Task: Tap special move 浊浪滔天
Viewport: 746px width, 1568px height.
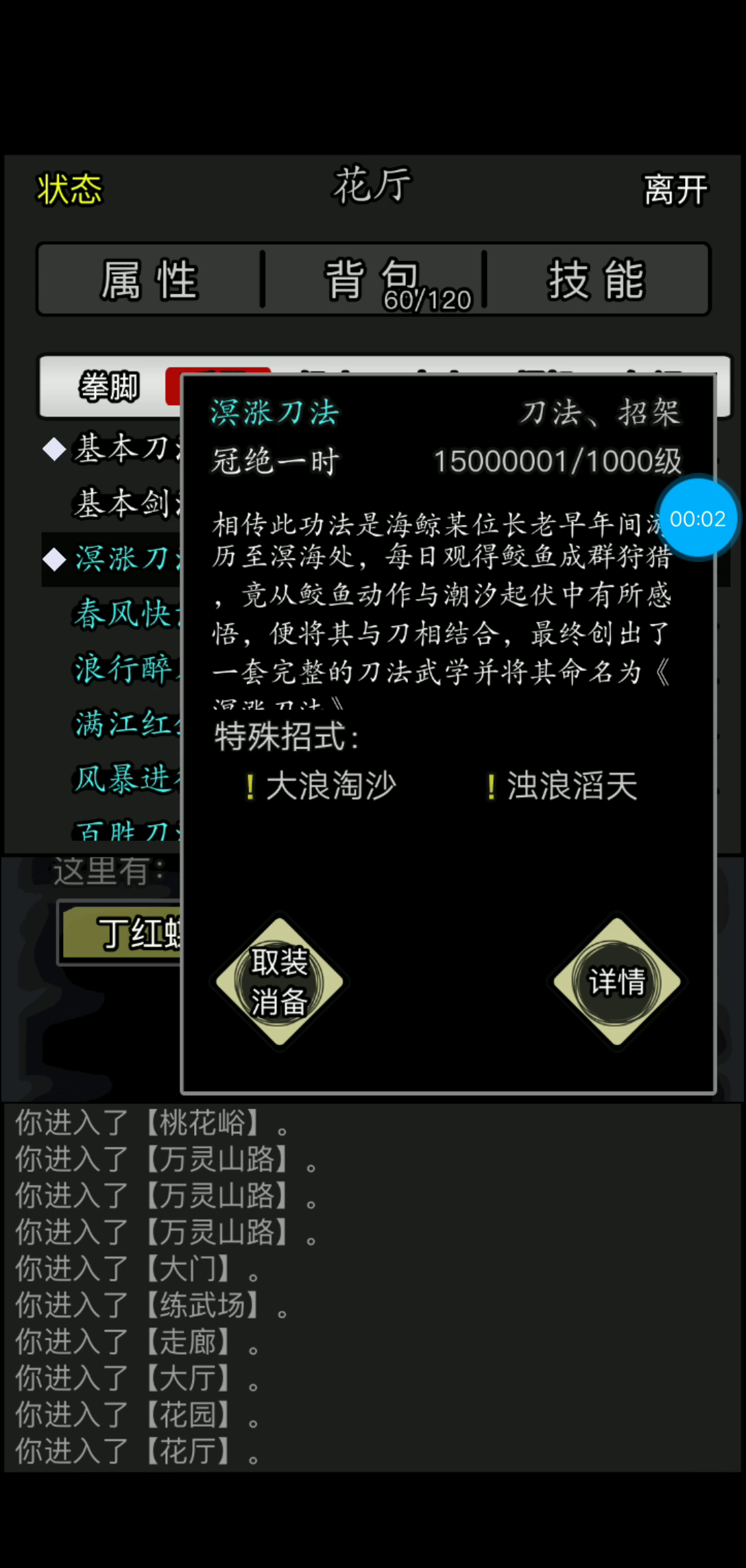Action: pyautogui.click(x=562, y=785)
